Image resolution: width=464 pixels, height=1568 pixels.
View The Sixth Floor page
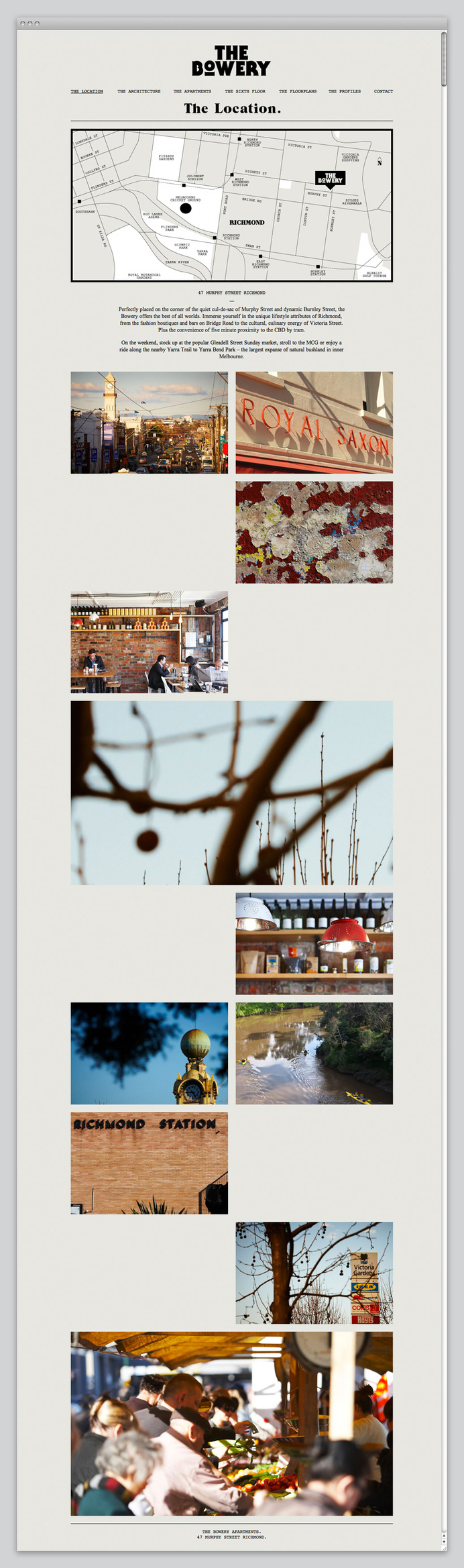(x=245, y=91)
